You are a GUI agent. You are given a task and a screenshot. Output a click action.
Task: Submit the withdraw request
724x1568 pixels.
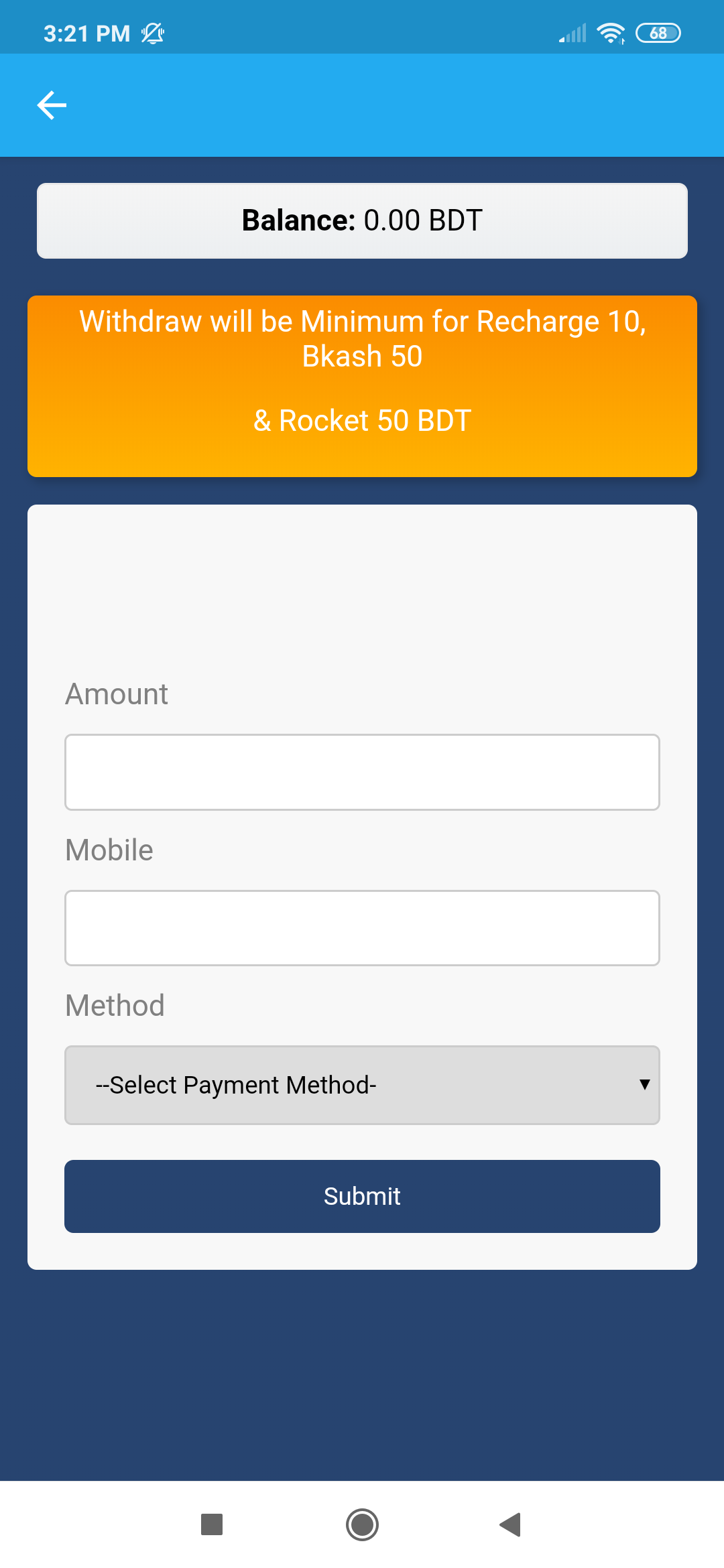click(362, 1196)
